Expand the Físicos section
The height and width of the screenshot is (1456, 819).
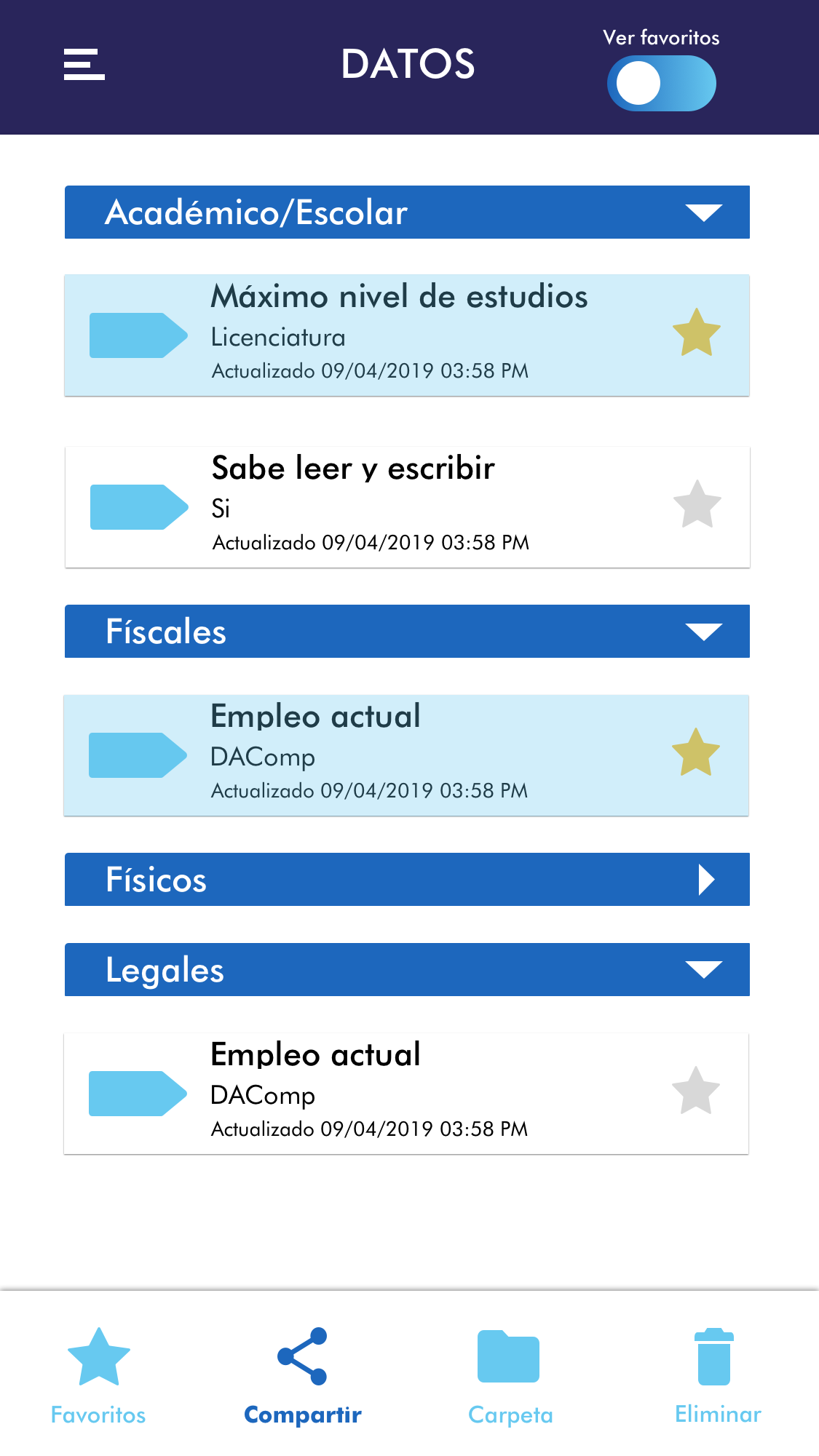tap(705, 880)
